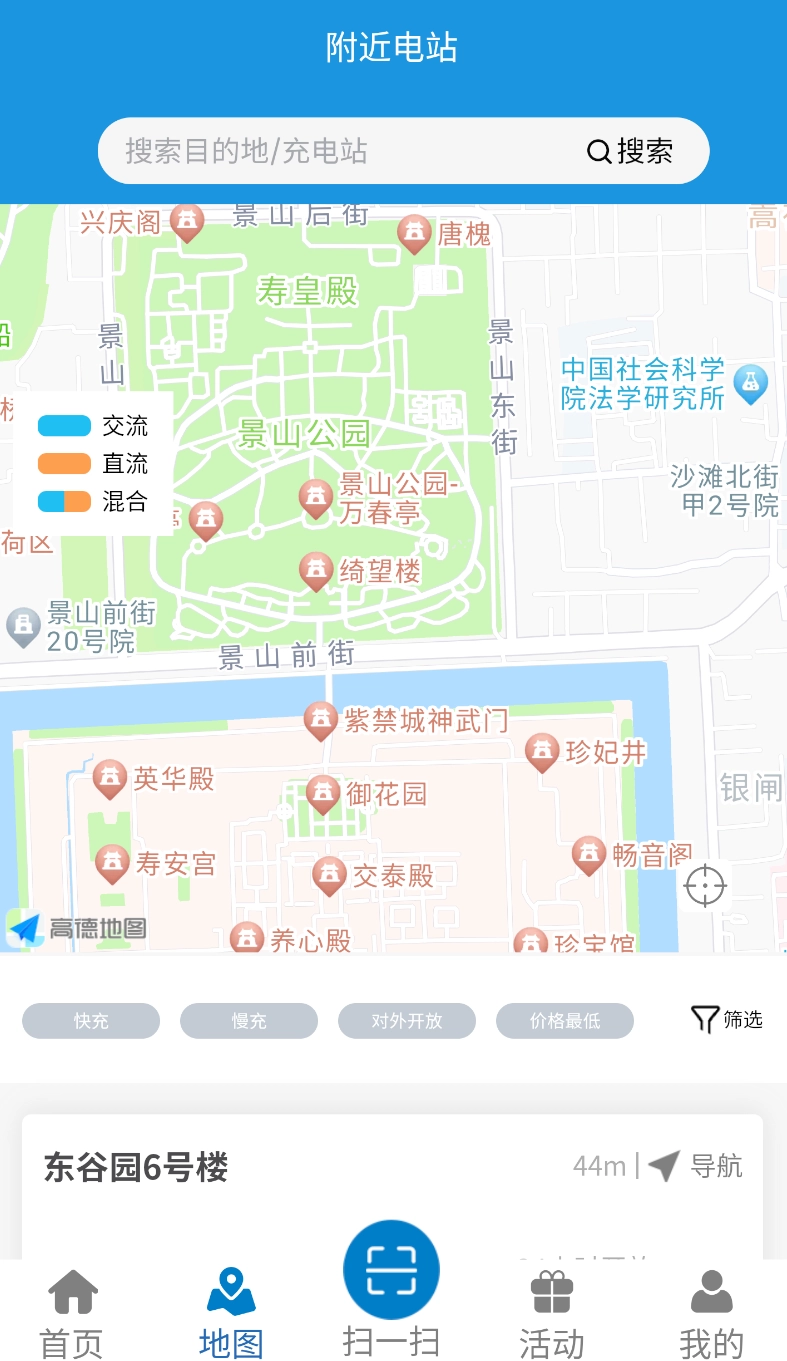
Task: Tap the 导航 navigation arrow icon
Action: point(662,1165)
